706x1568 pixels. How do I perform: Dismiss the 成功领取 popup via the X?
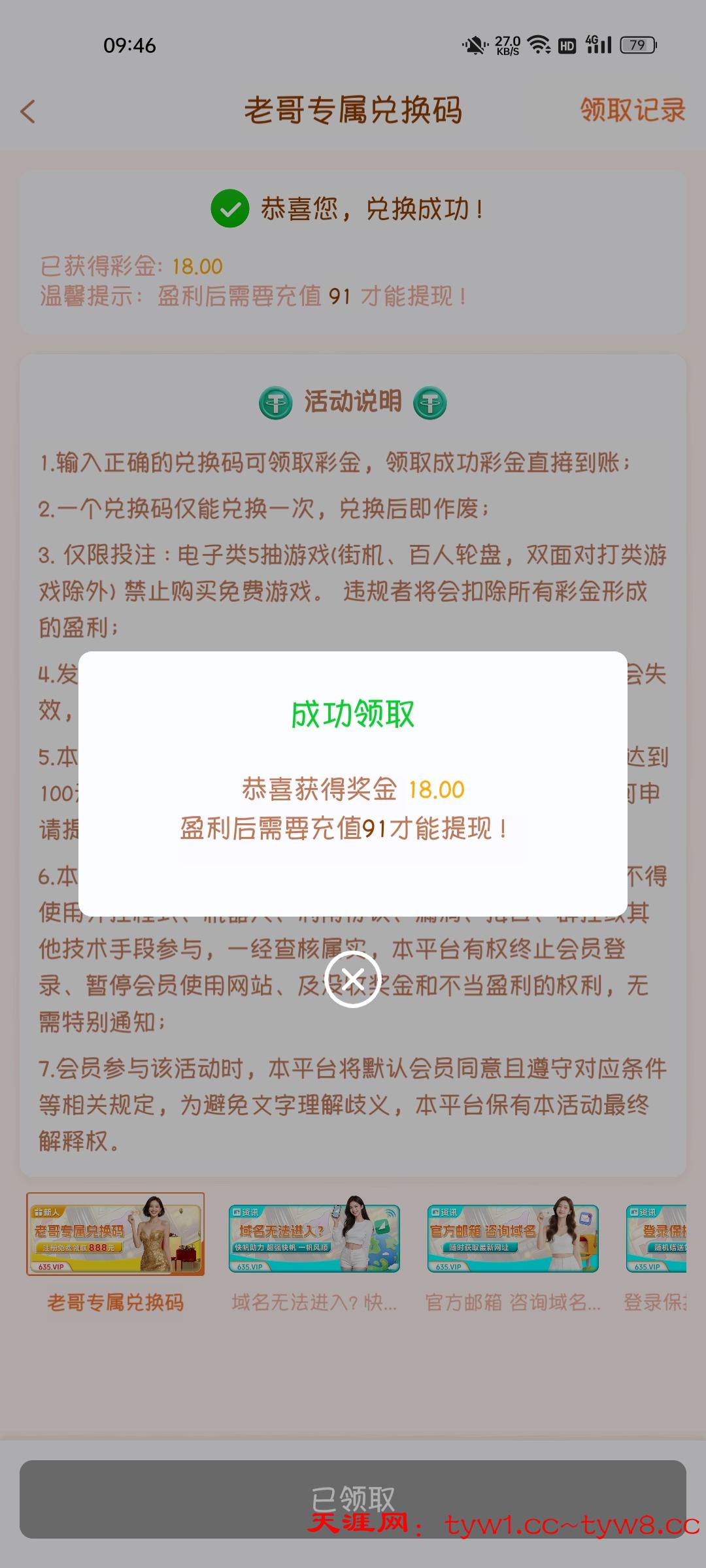click(x=353, y=978)
